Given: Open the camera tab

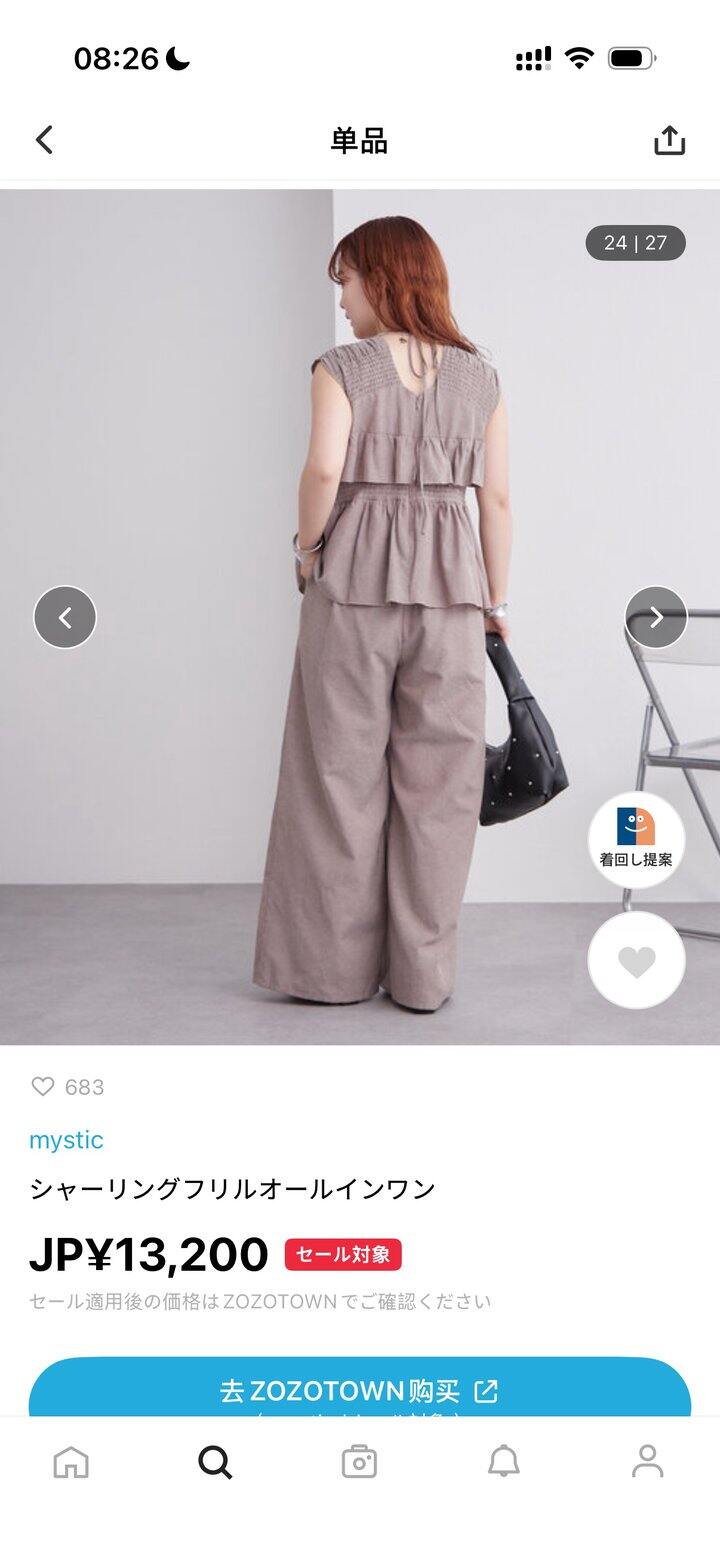Looking at the screenshot, I should 359,1462.
